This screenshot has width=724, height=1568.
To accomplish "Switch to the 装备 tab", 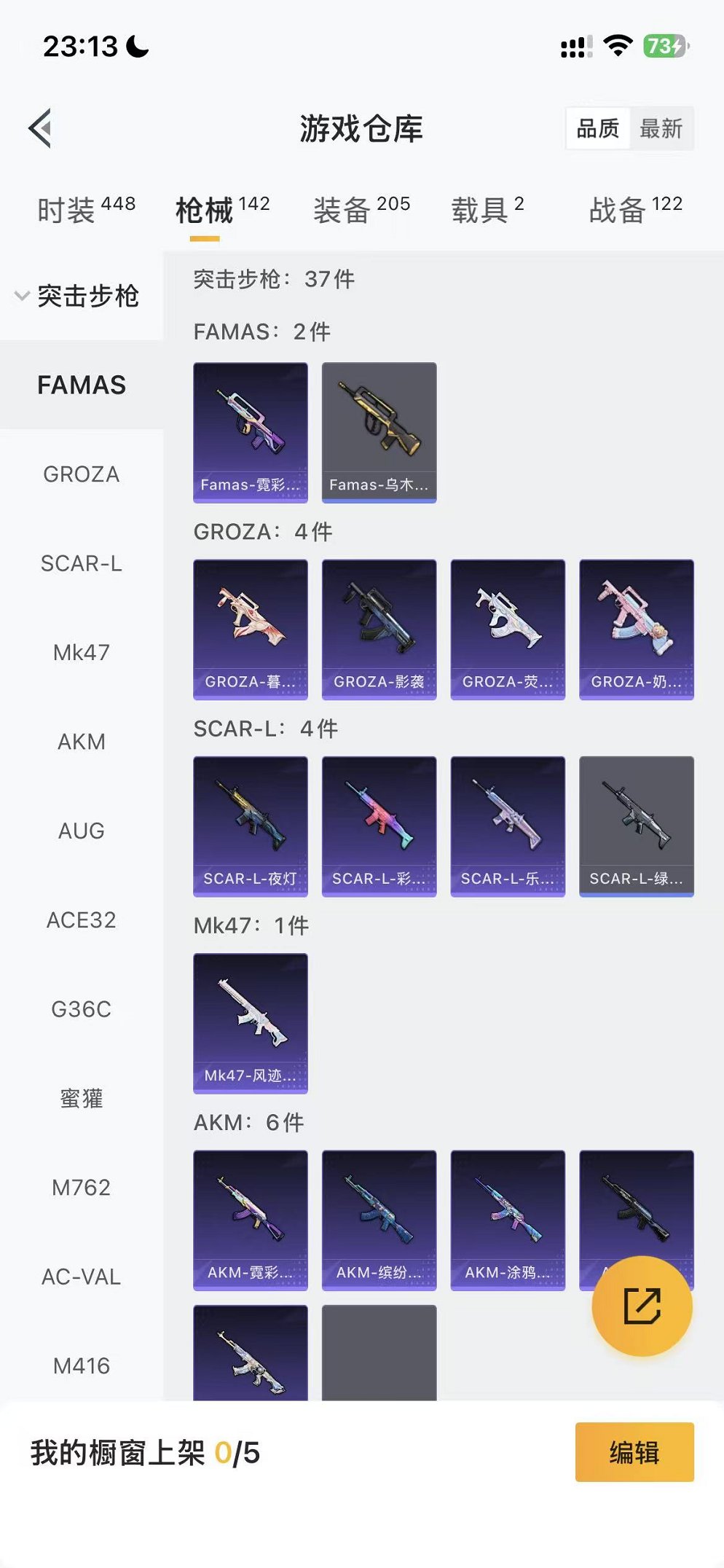I will [361, 211].
